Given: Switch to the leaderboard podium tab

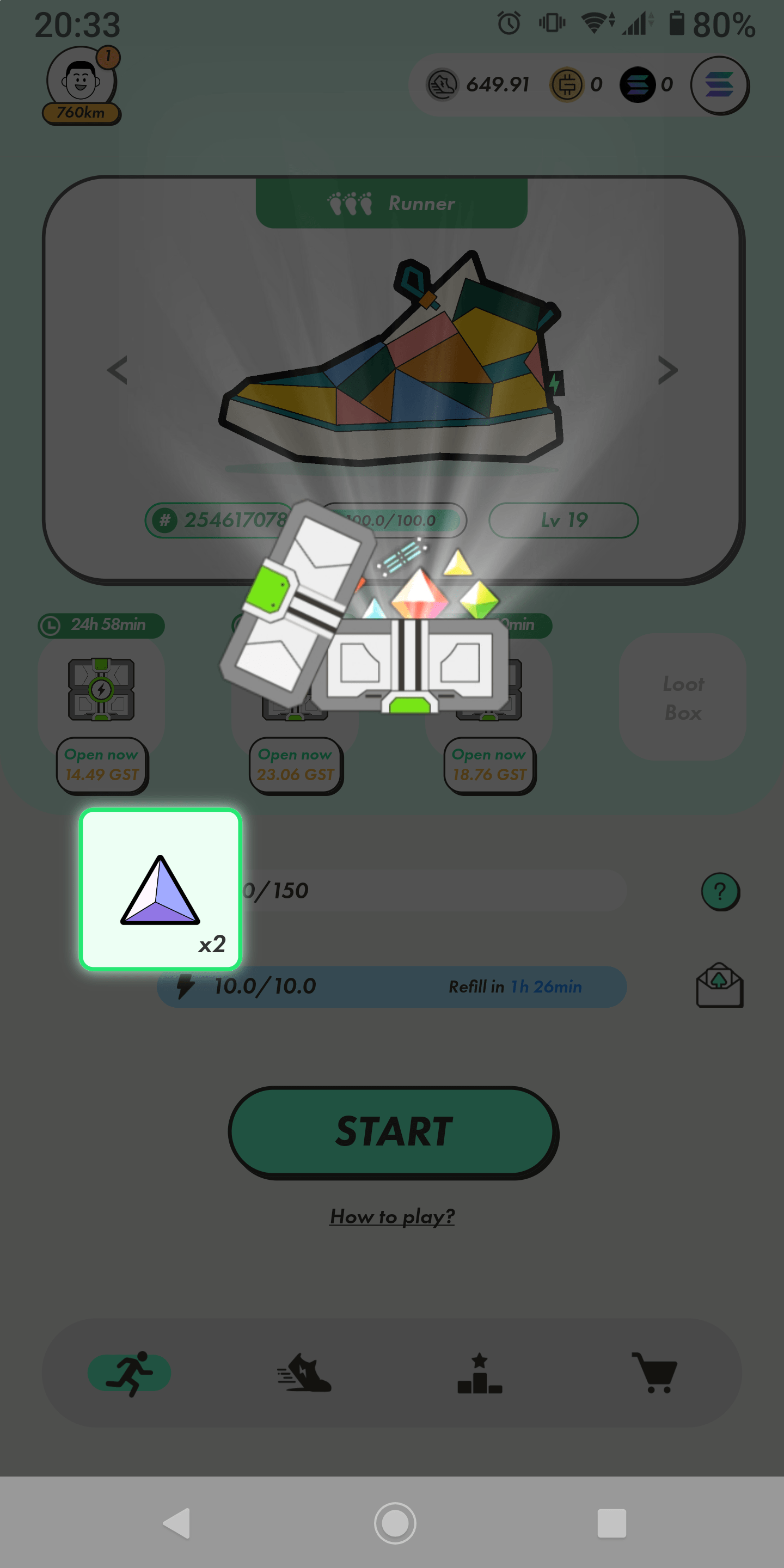Looking at the screenshot, I should click(x=480, y=1373).
